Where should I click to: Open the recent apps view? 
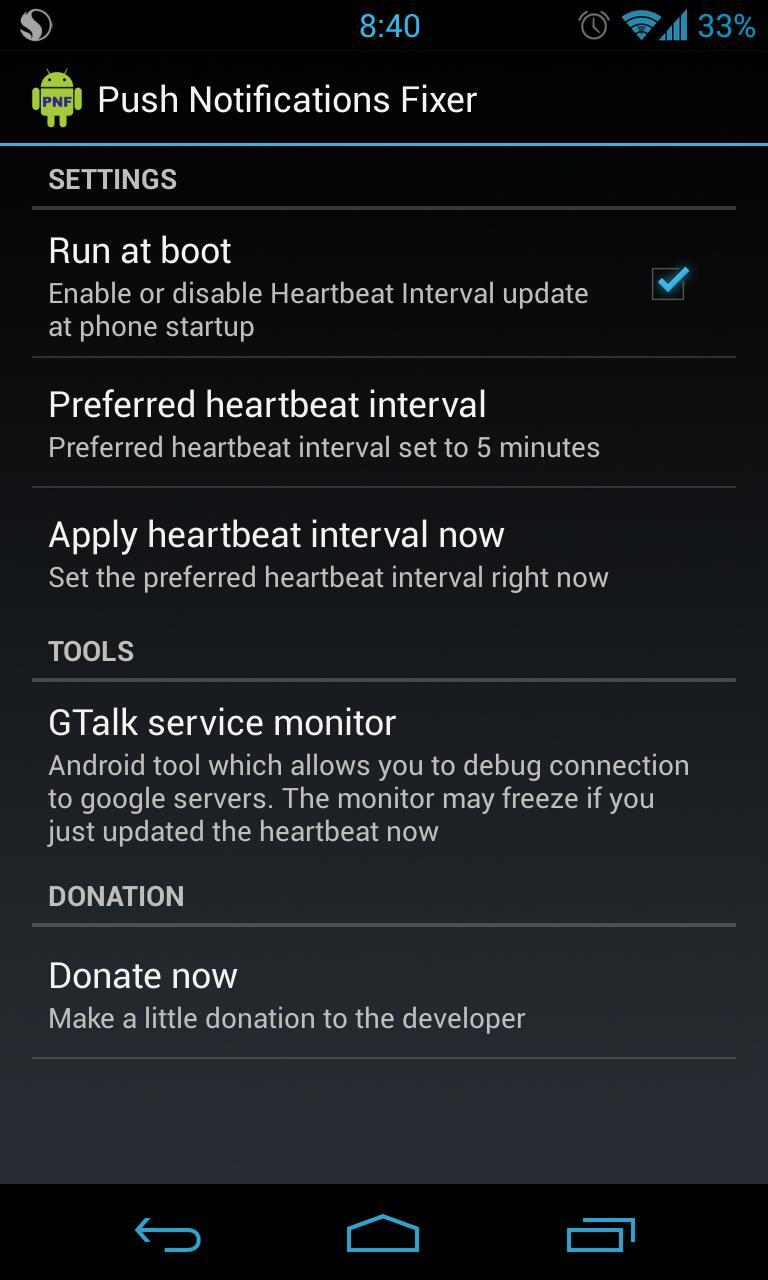click(x=600, y=1234)
